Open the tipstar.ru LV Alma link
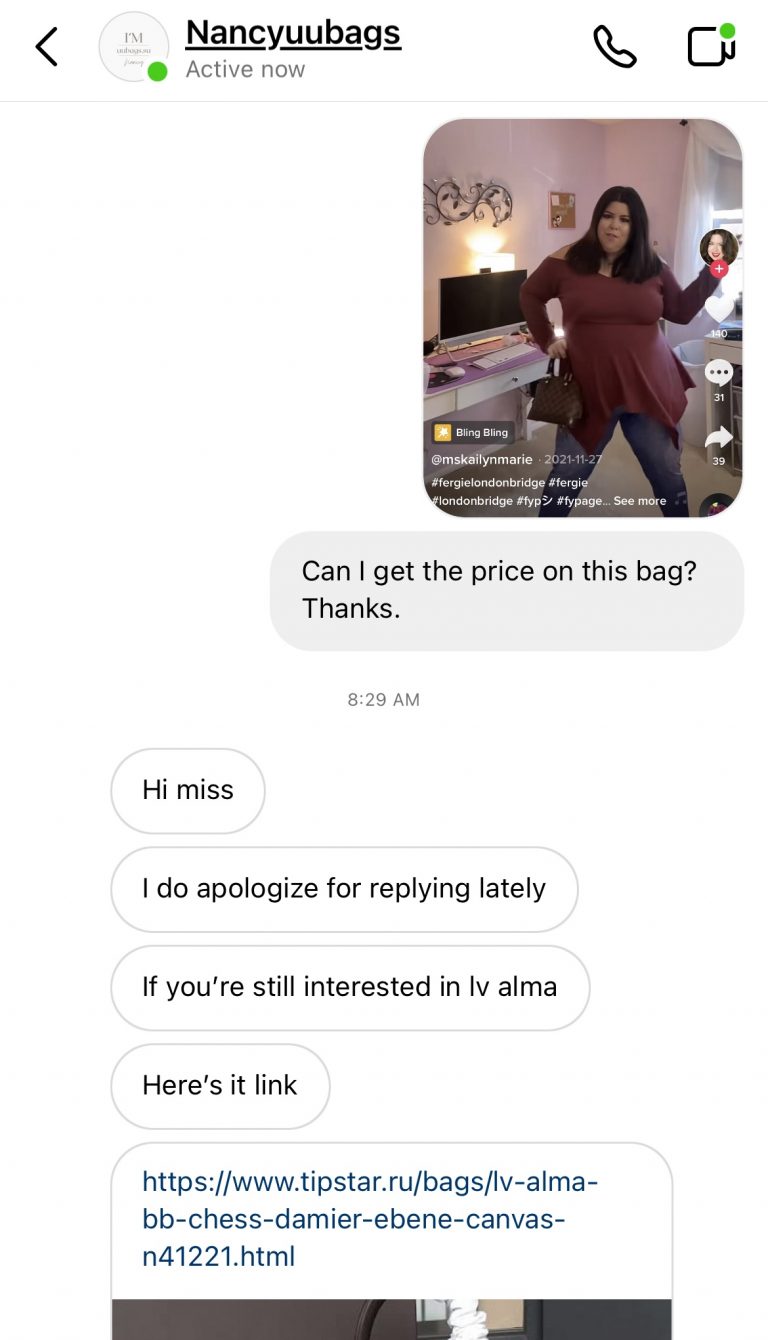Viewport: 768px width, 1340px height. (x=370, y=1218)
